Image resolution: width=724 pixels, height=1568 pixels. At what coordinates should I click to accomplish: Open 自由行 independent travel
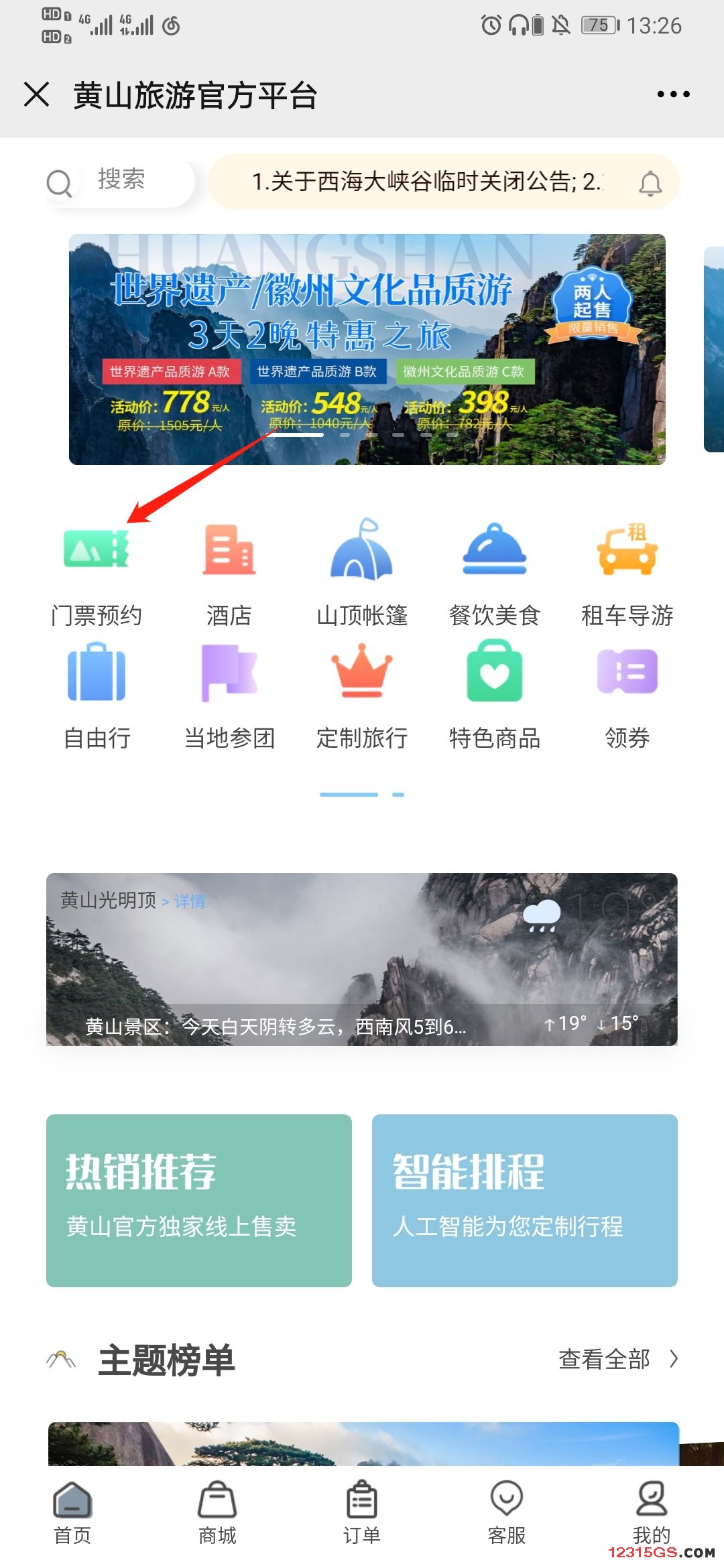(97, 694)
